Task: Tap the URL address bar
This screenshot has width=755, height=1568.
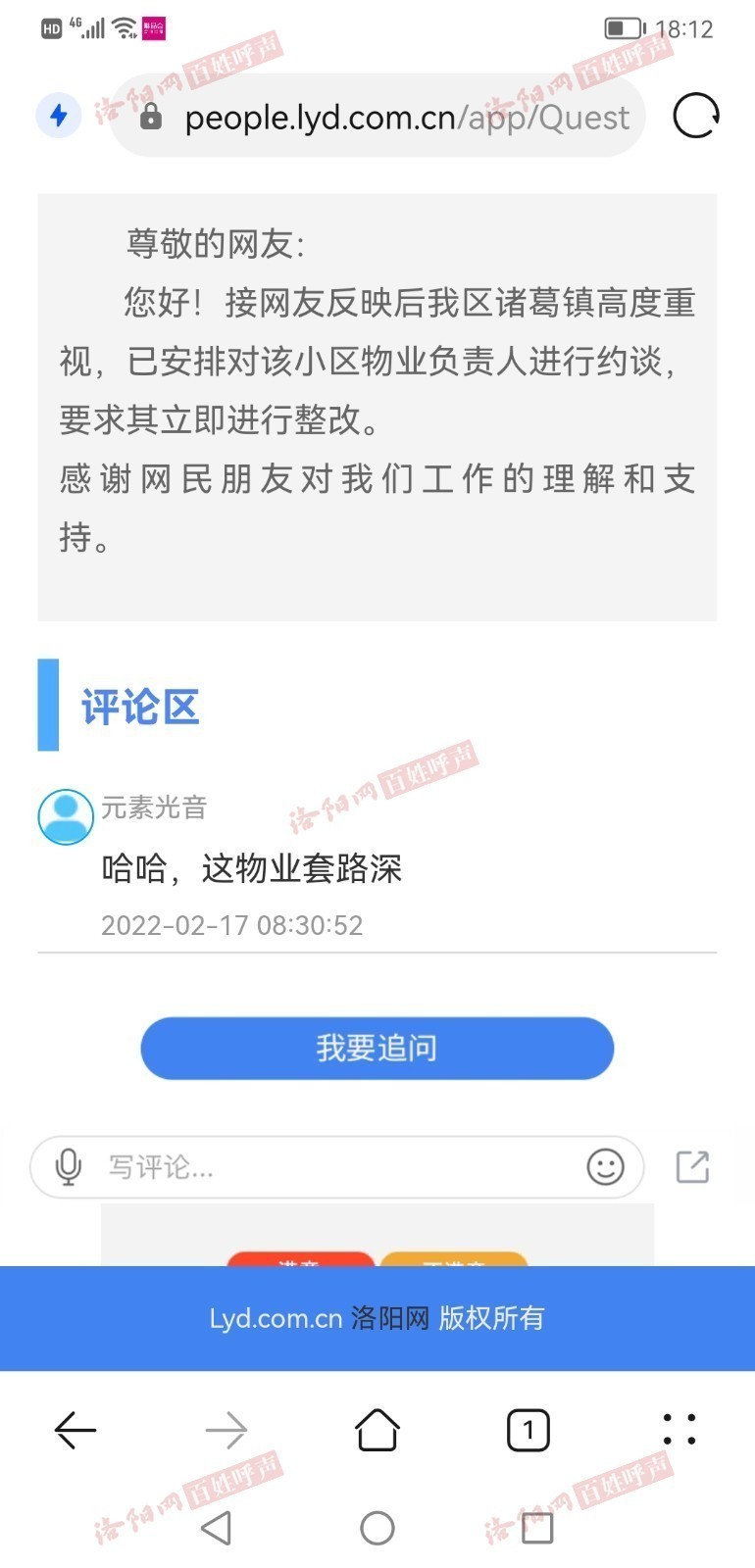Action: [x=378, y=116]
